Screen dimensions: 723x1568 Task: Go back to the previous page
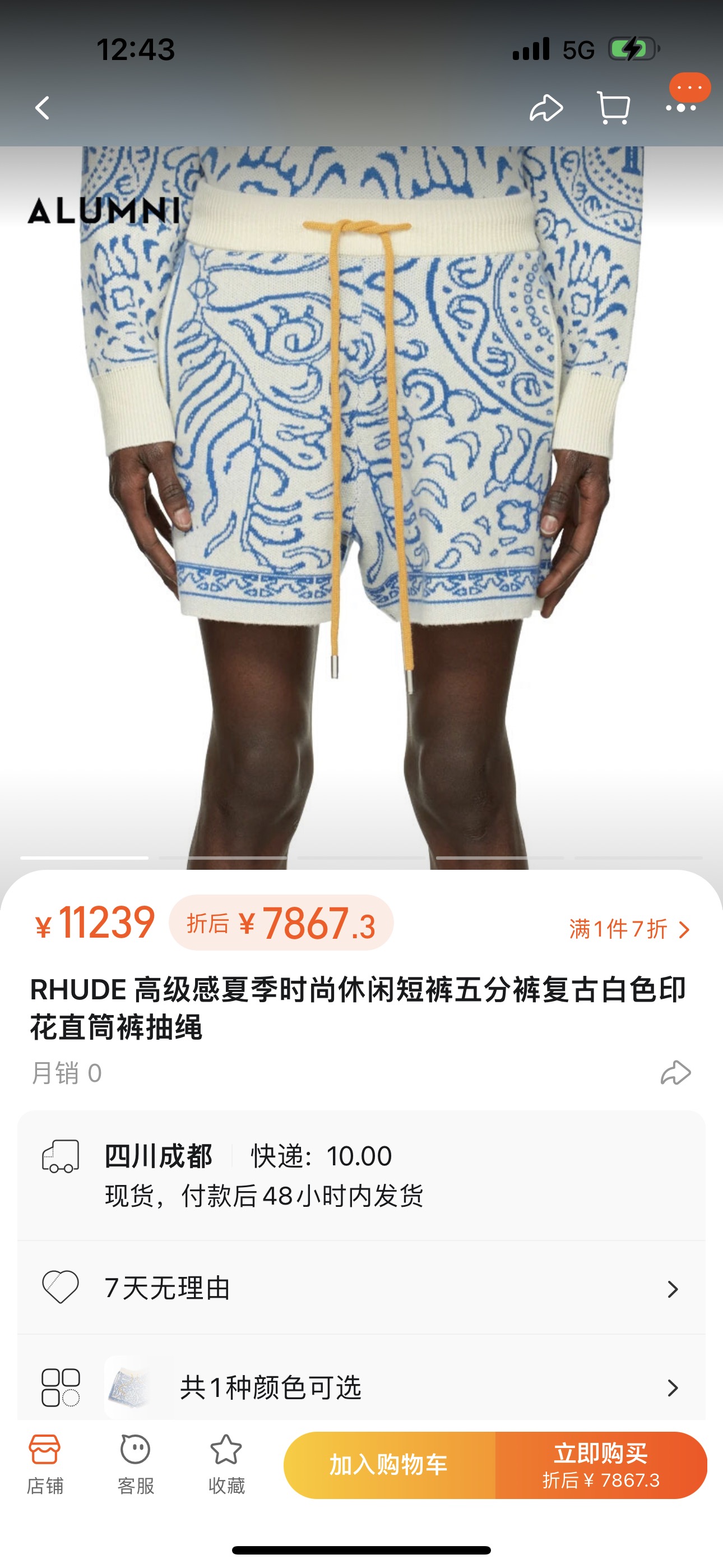(x=42, y=108)
